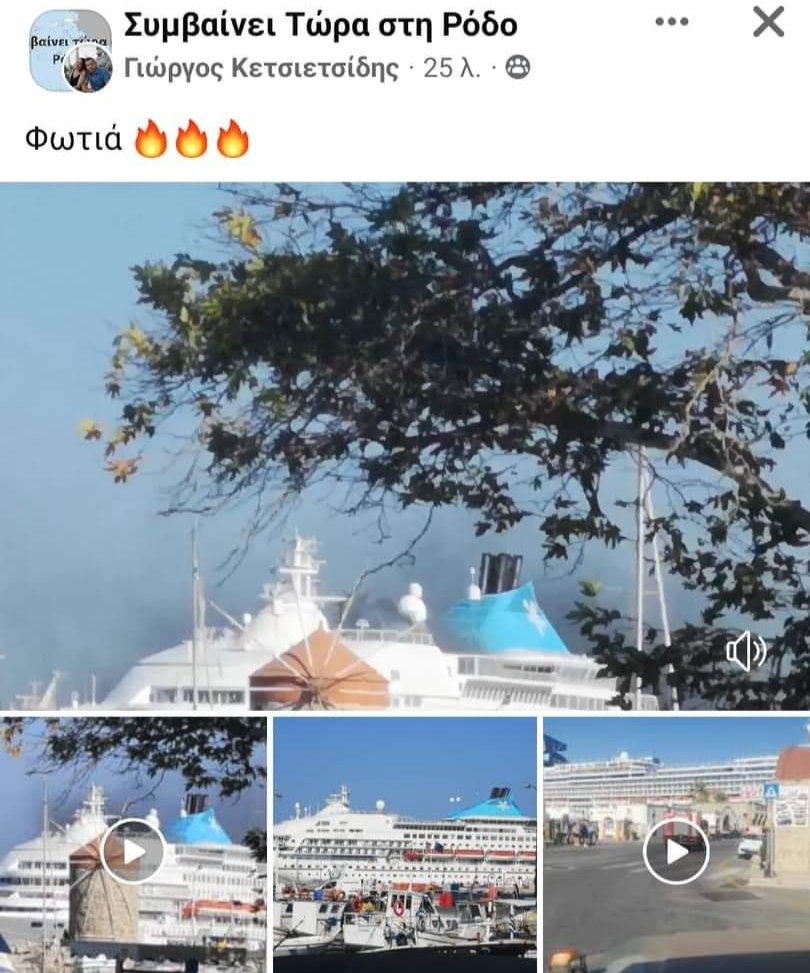Screen dimensions: 810x973
Task: Play the street view video thumbnail
Action: [676, 850]
